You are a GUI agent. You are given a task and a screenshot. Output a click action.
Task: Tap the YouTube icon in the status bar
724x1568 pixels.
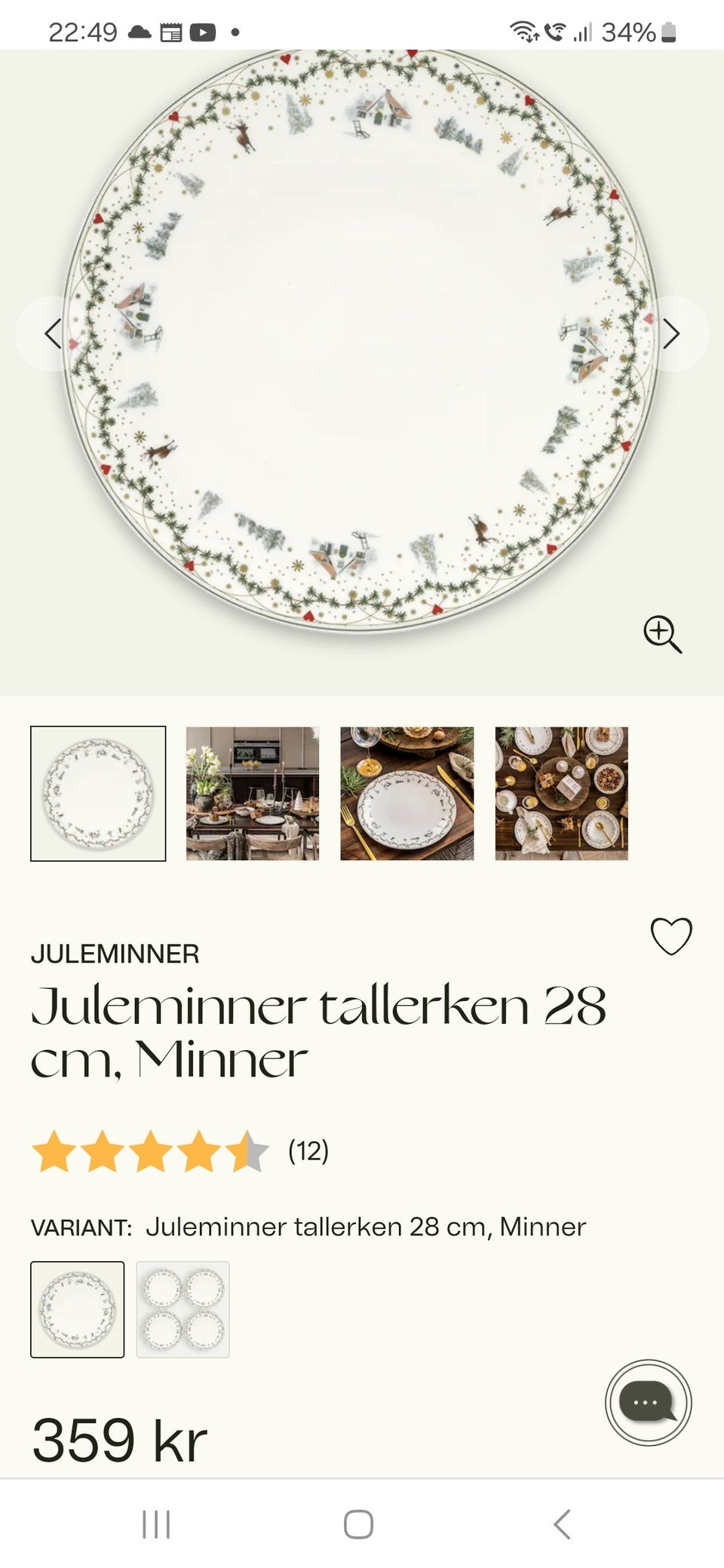202,32
